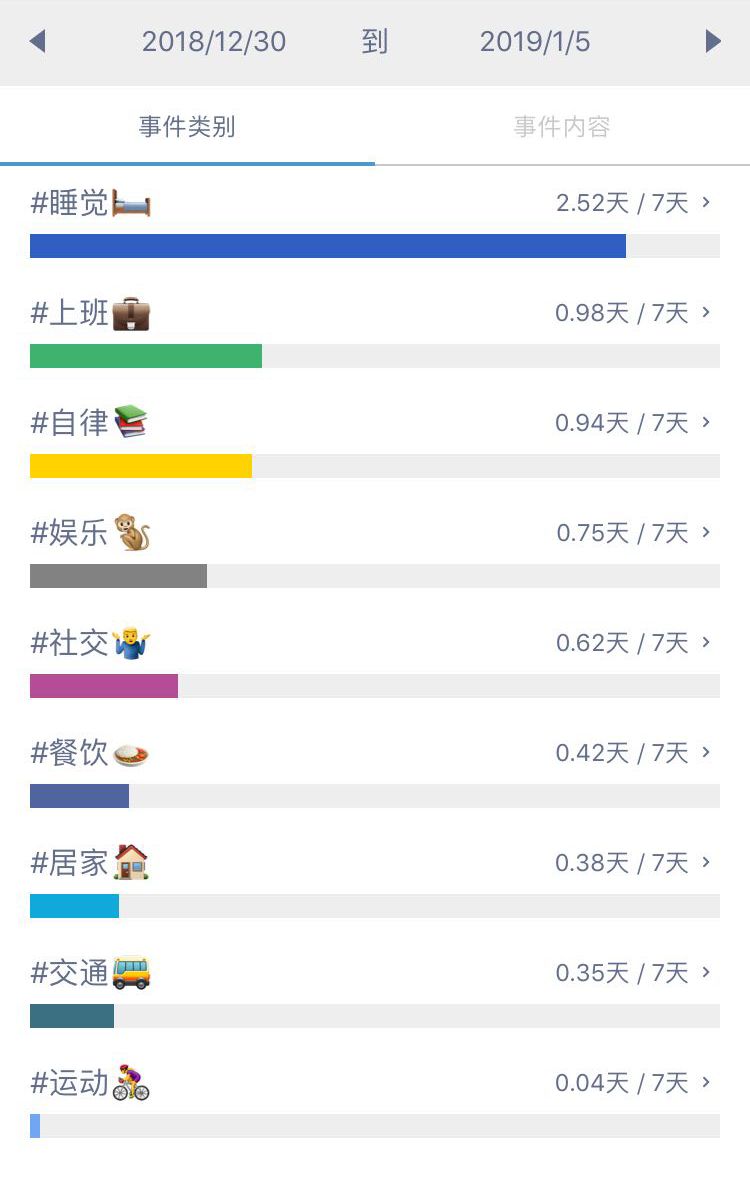Viewport: 750px width, 1202px height.
Task: Show the #社交 time breakdown
Action: click(375, 660)
